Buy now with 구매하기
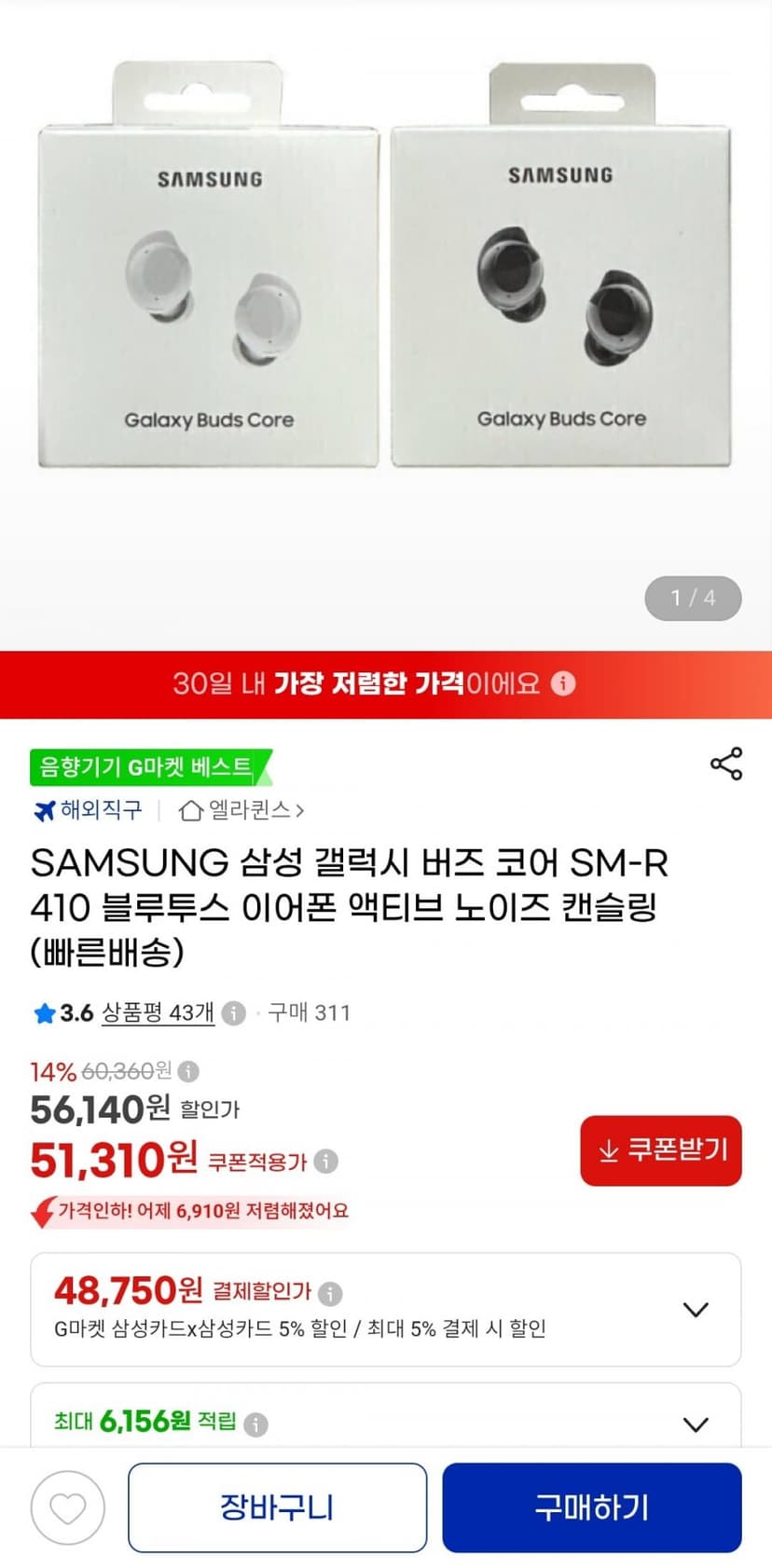772x1568 pixels. pos(592,1507)
